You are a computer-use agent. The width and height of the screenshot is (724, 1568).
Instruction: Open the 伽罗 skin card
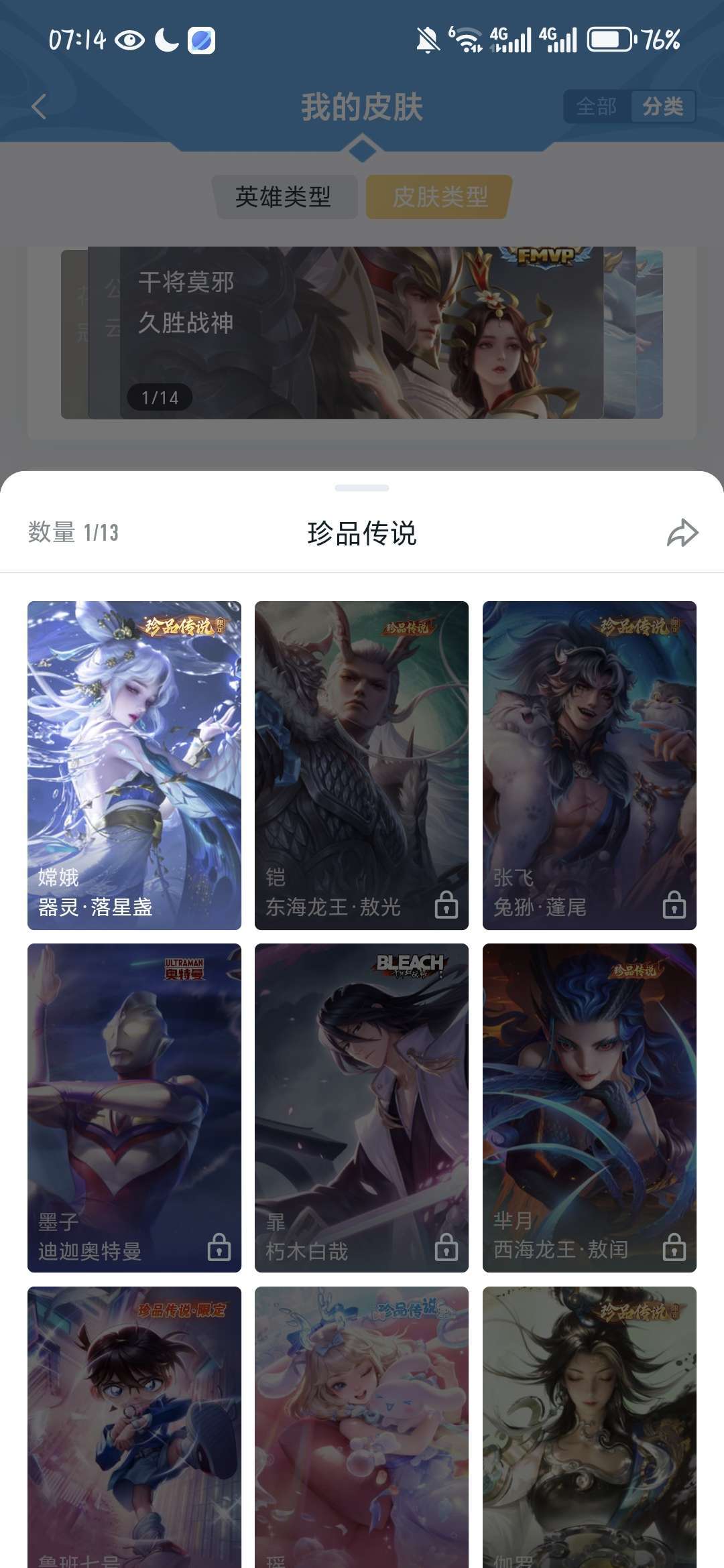589,1427
